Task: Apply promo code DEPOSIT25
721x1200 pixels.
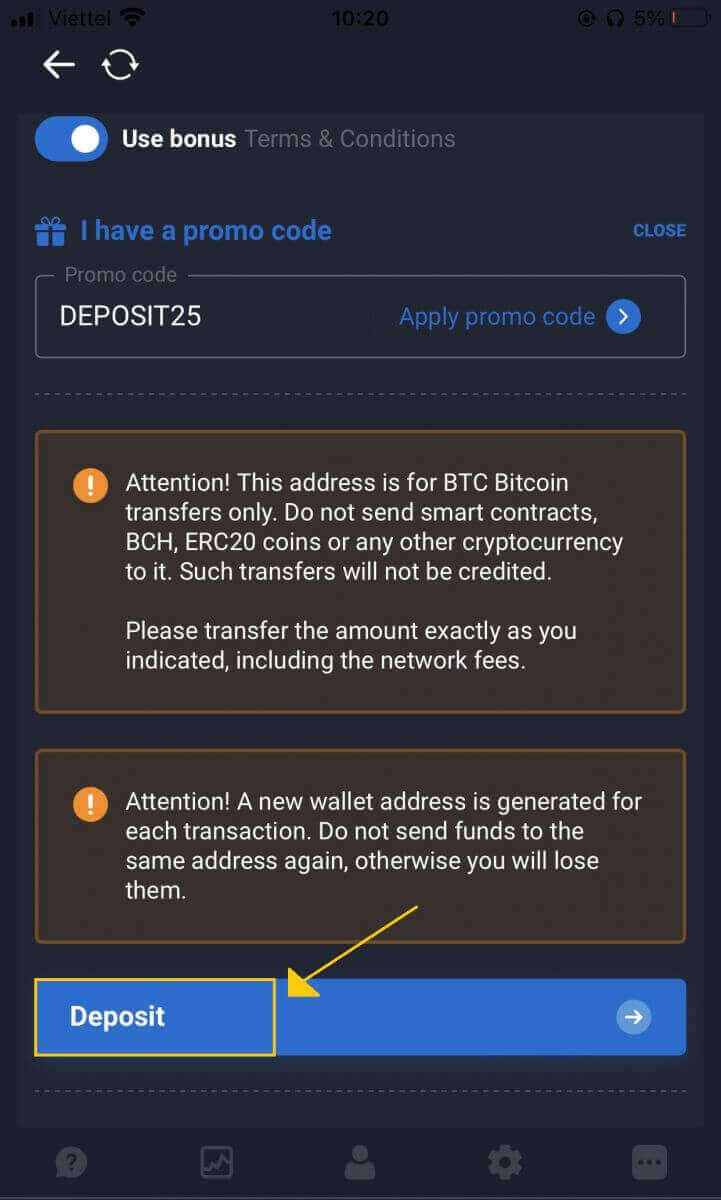Action: [x=519, y=317]
